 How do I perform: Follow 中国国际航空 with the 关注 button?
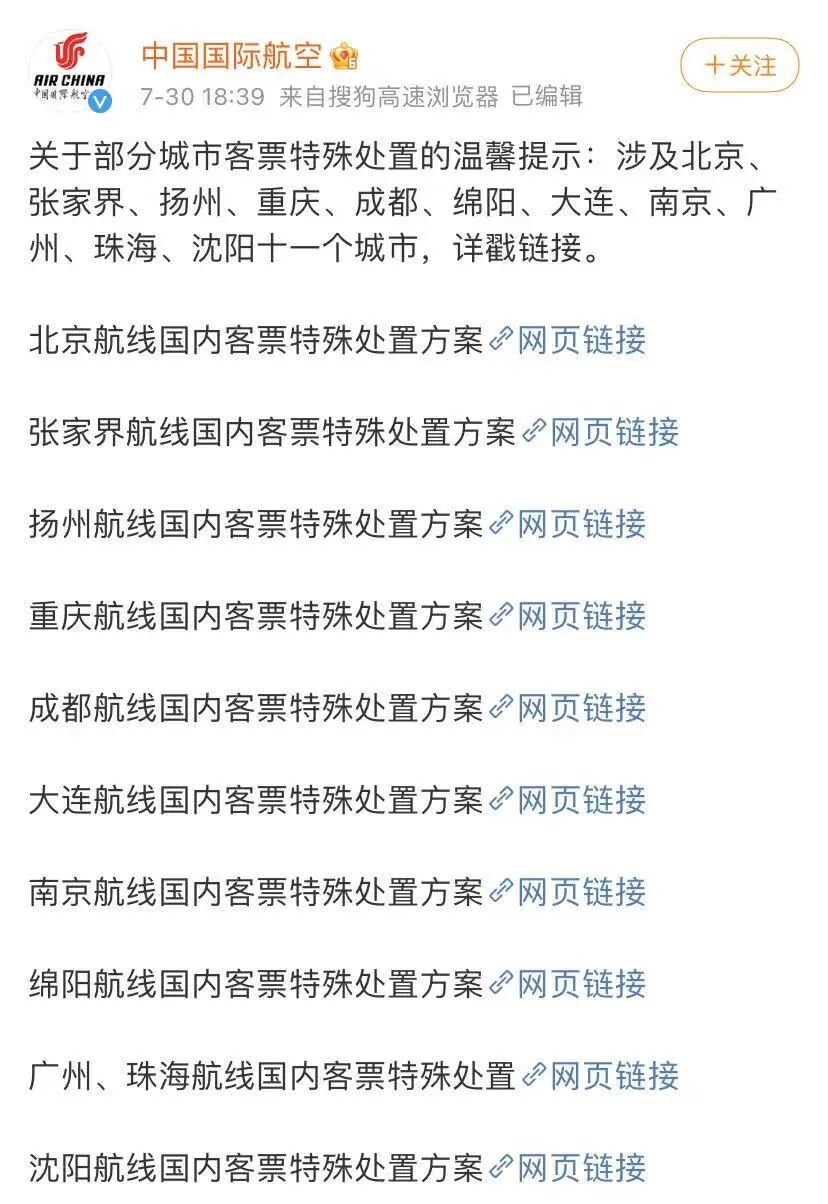coord(739,66)
